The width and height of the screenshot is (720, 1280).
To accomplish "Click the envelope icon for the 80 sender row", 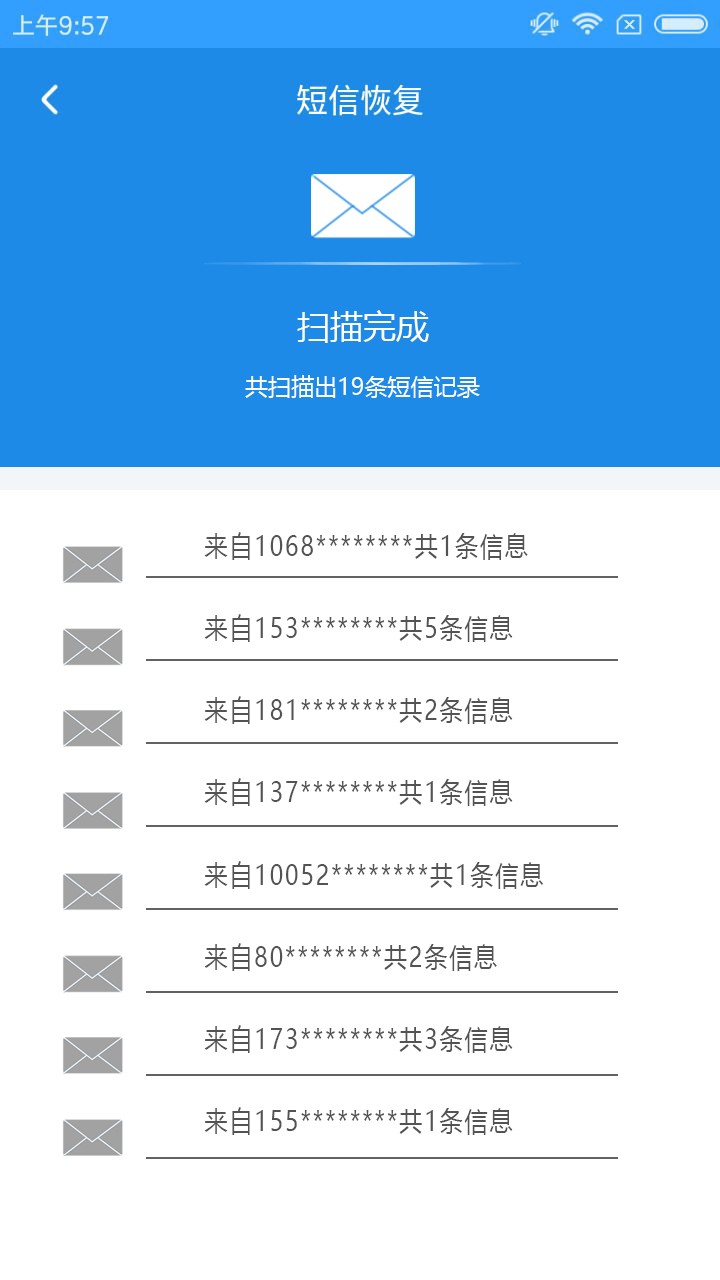I will pyautogui.click(x=92, y=973).
